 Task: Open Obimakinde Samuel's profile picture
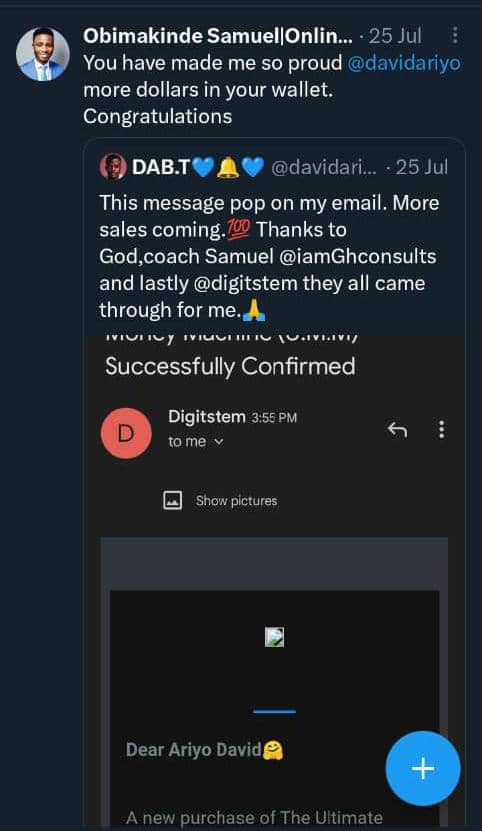tap(43, 55)
